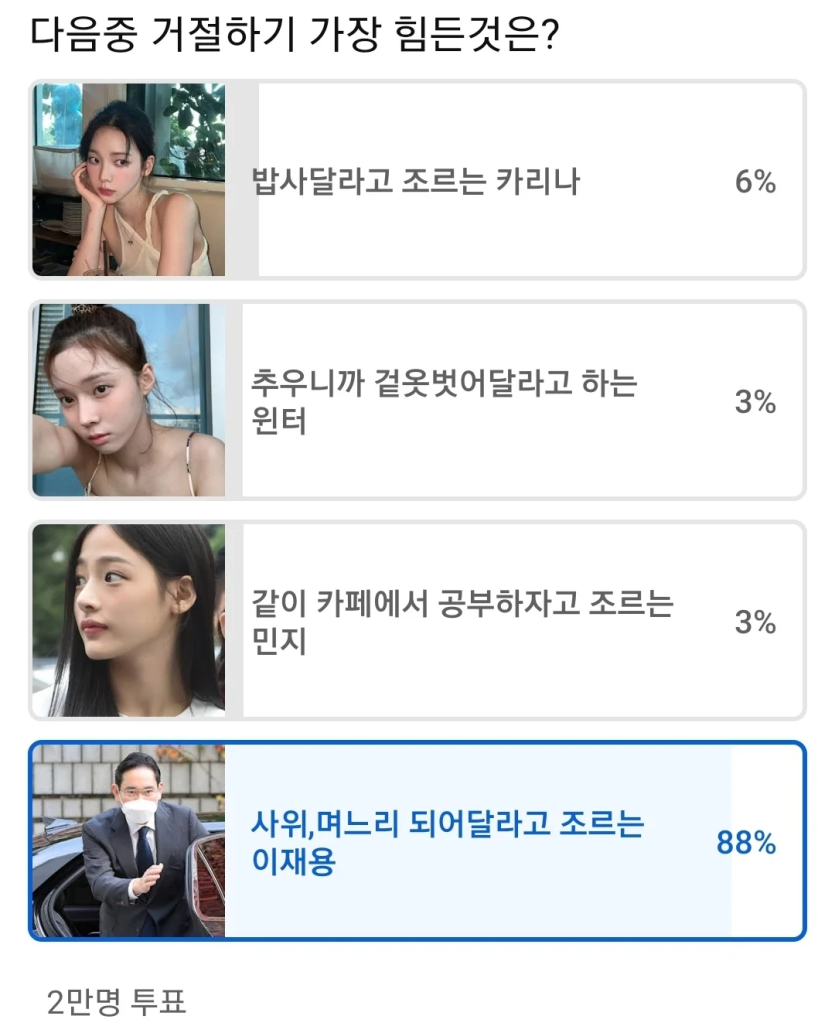Screen dimensions: 835x1033
Task: Vote for 카페에서 공부하자고 조르는 민지
Action: pyautogui.click(x=460, y=621)
